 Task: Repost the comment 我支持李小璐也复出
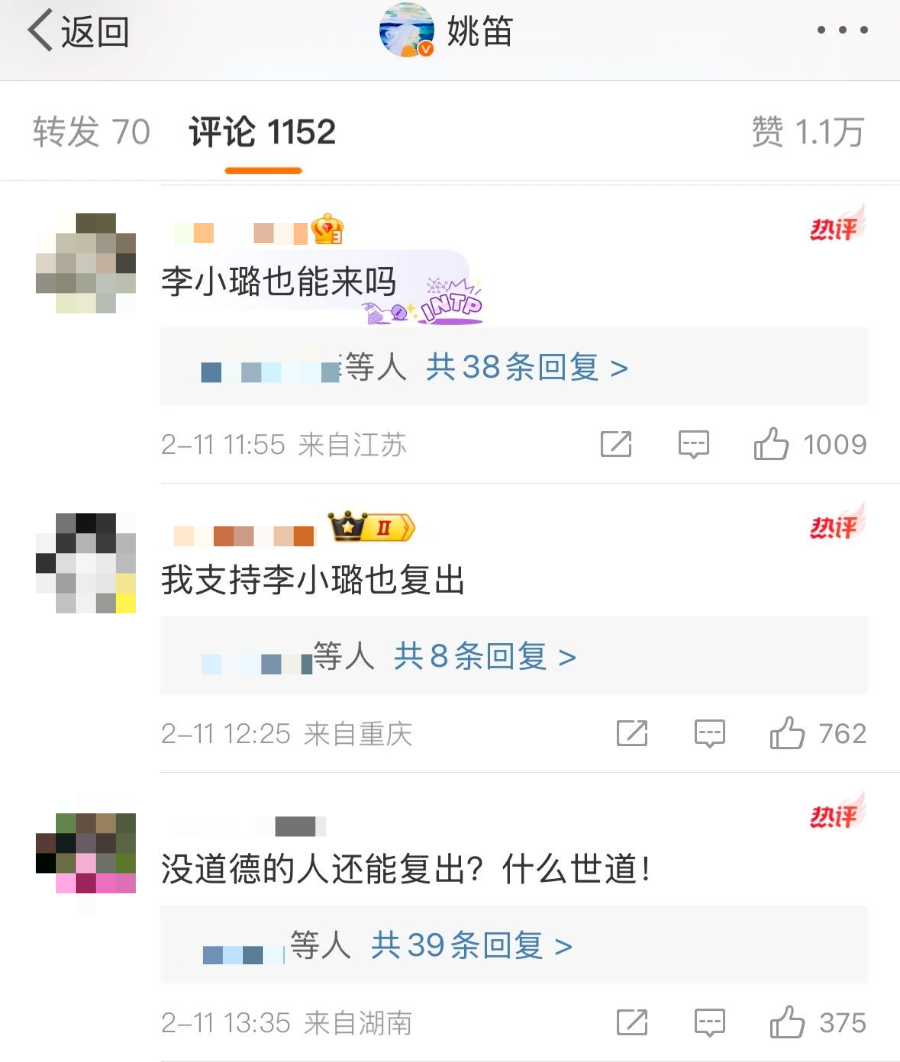coord(632,734)
